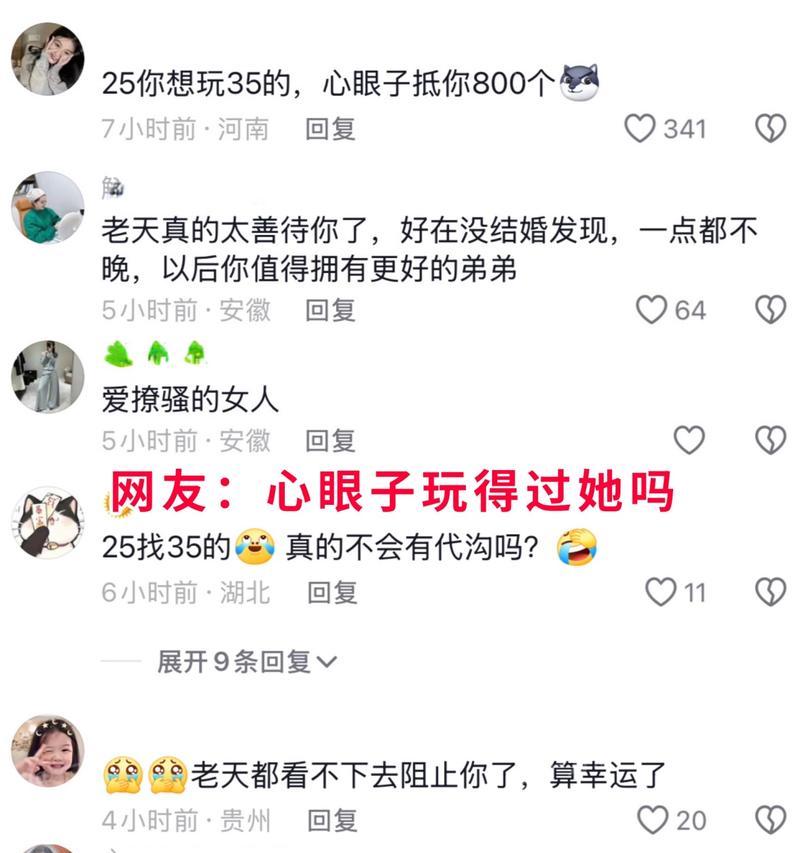Reply to the 6小时前 湖北 comment
This screenshot has height=853, width=800.
coord(331,592)
